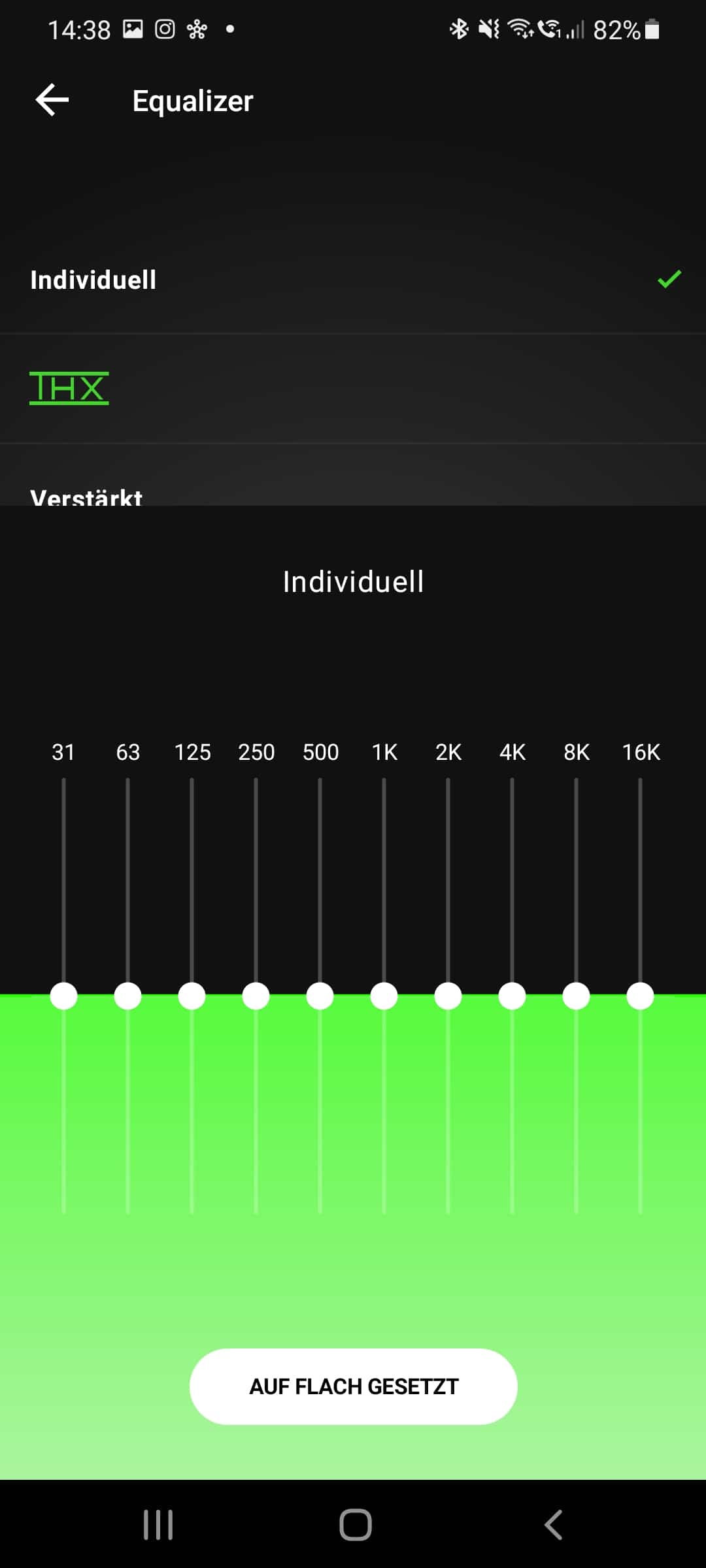
Task: Tap the 63 Hz band slider handle
Action: 127,996
